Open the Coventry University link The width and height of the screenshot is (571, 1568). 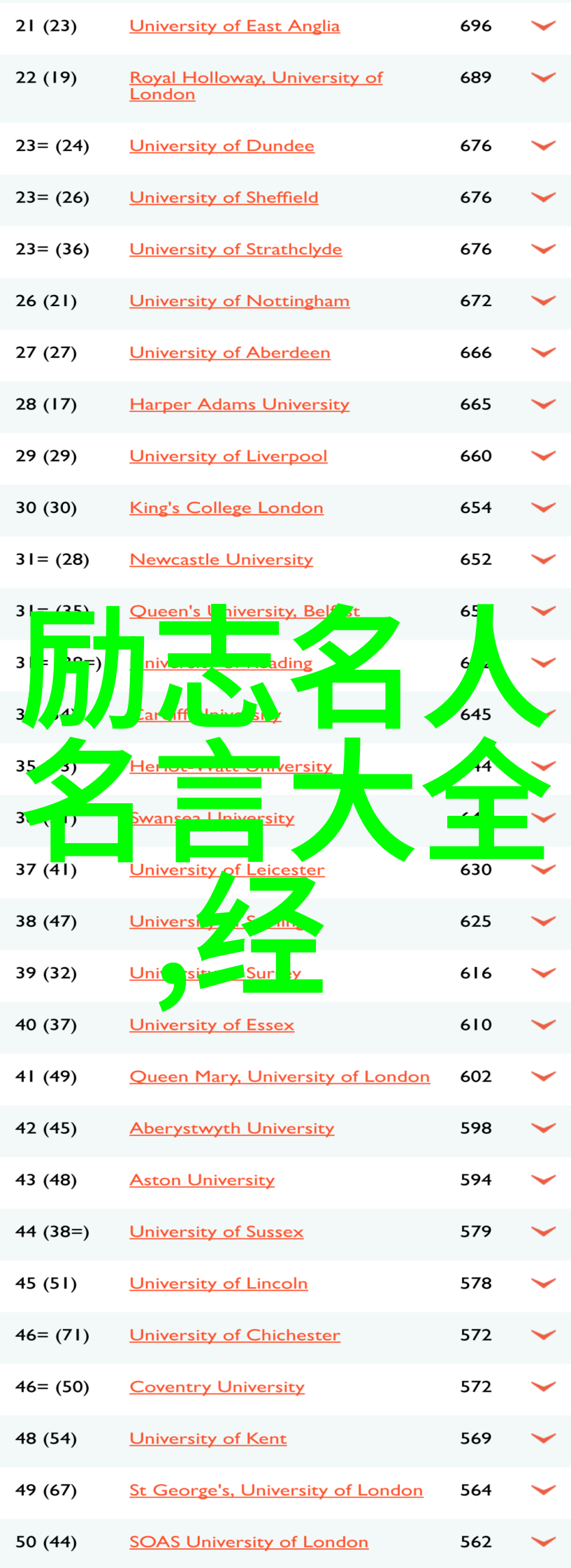tap(217, 1387)
